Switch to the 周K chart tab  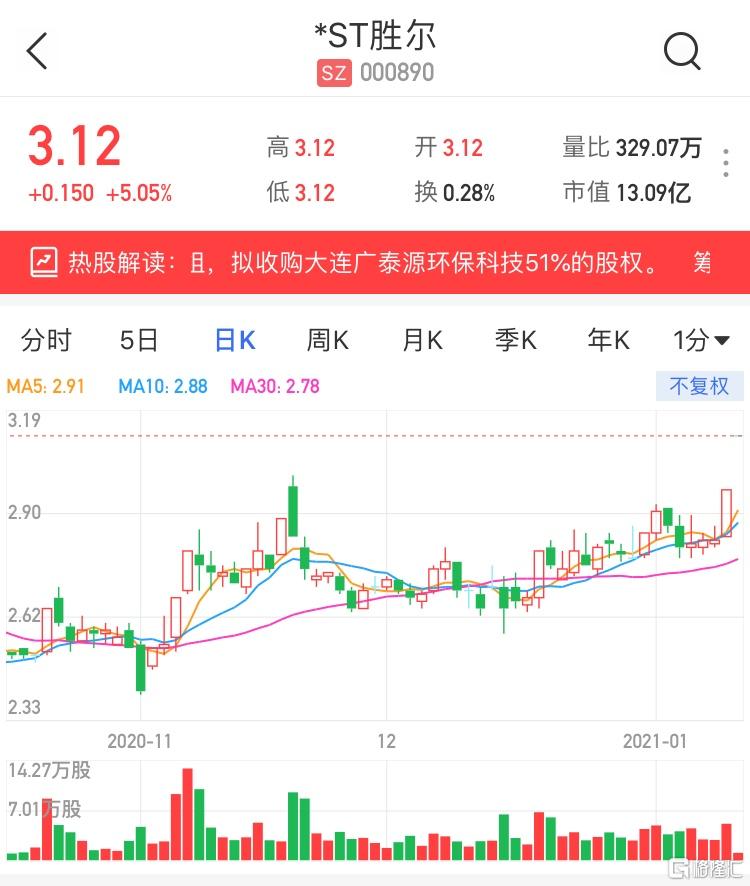click(x=327, y=340)
